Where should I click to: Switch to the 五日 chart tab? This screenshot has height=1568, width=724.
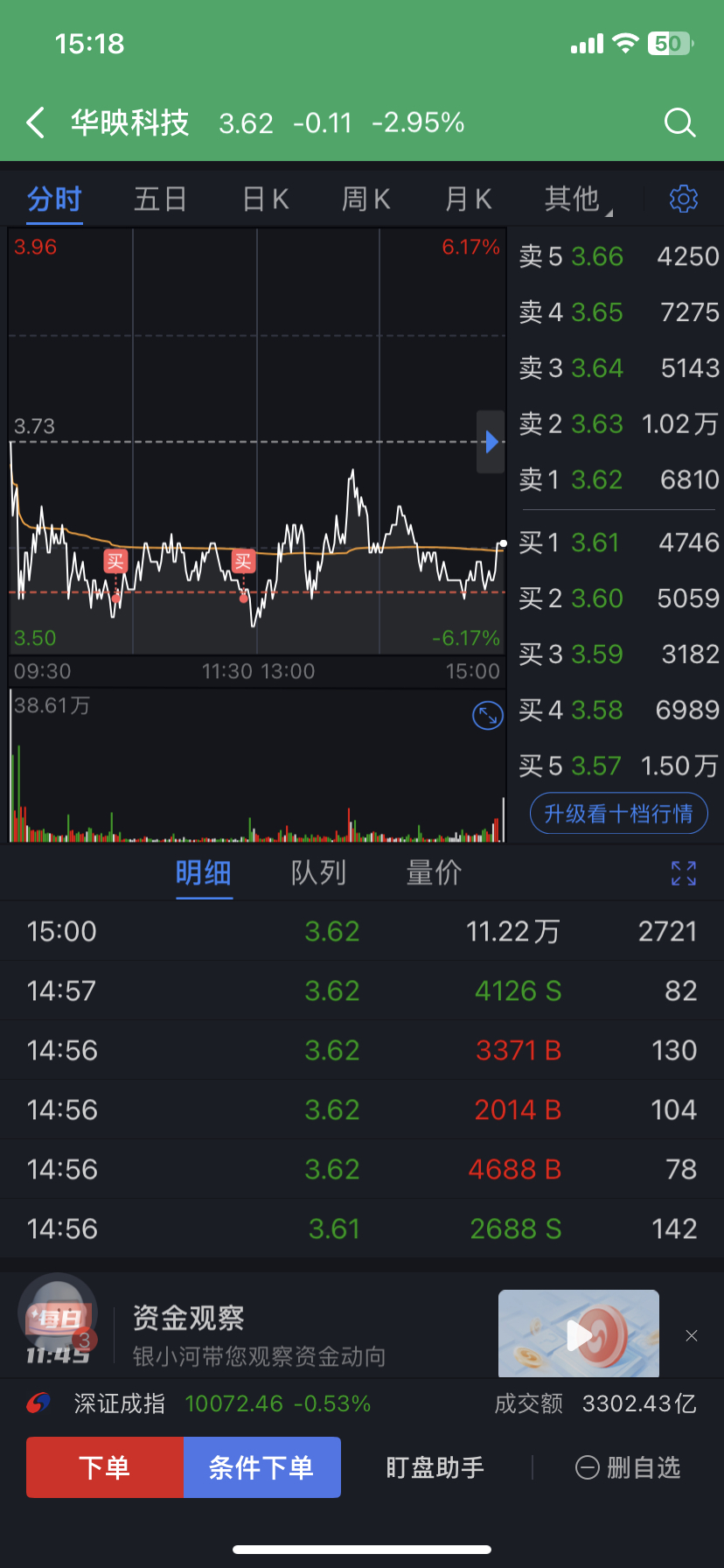click(161, 199)
